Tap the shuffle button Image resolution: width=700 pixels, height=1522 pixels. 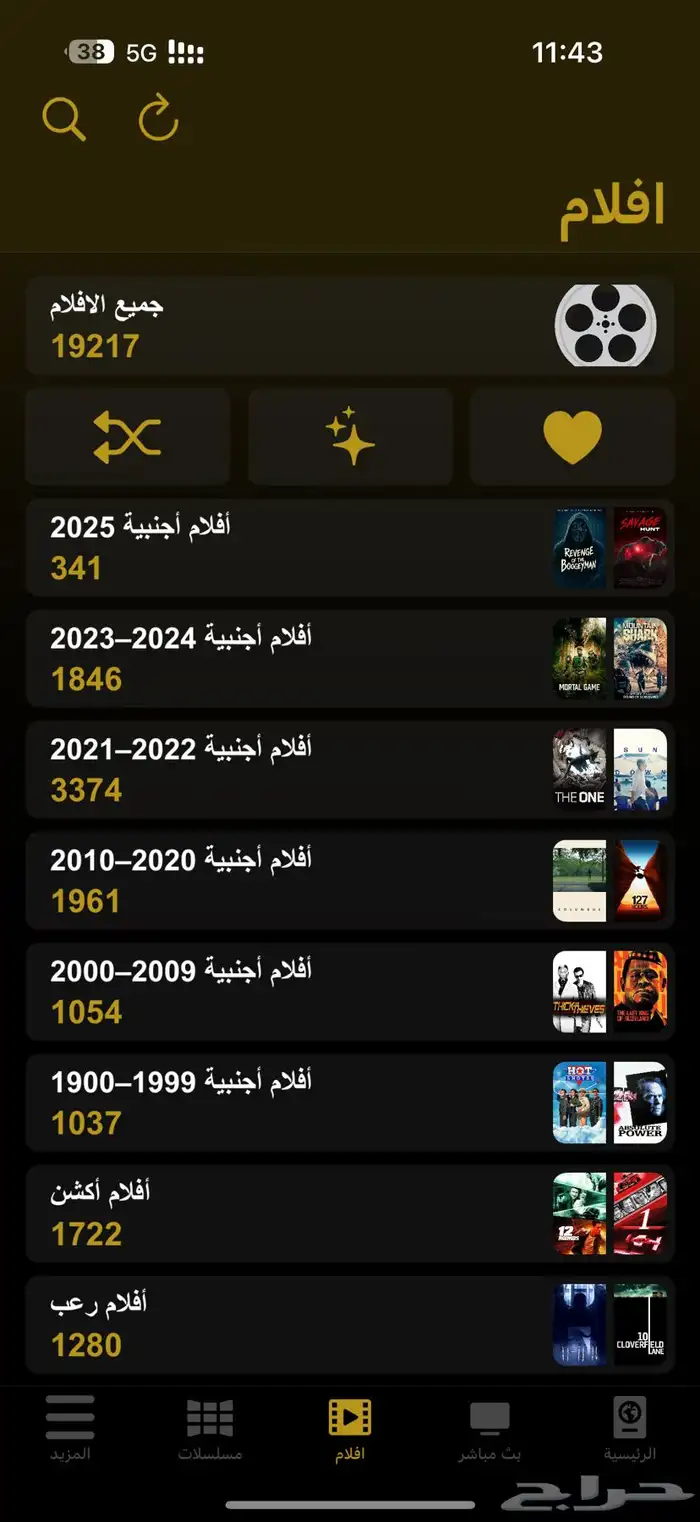127,437
